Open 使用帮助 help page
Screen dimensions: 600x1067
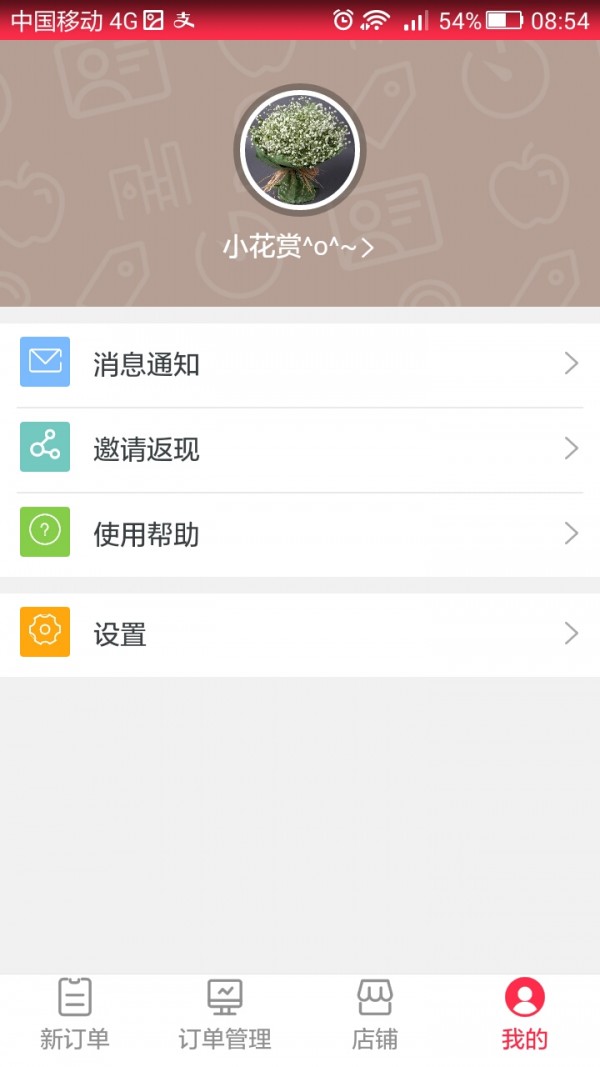pos(300,534)
